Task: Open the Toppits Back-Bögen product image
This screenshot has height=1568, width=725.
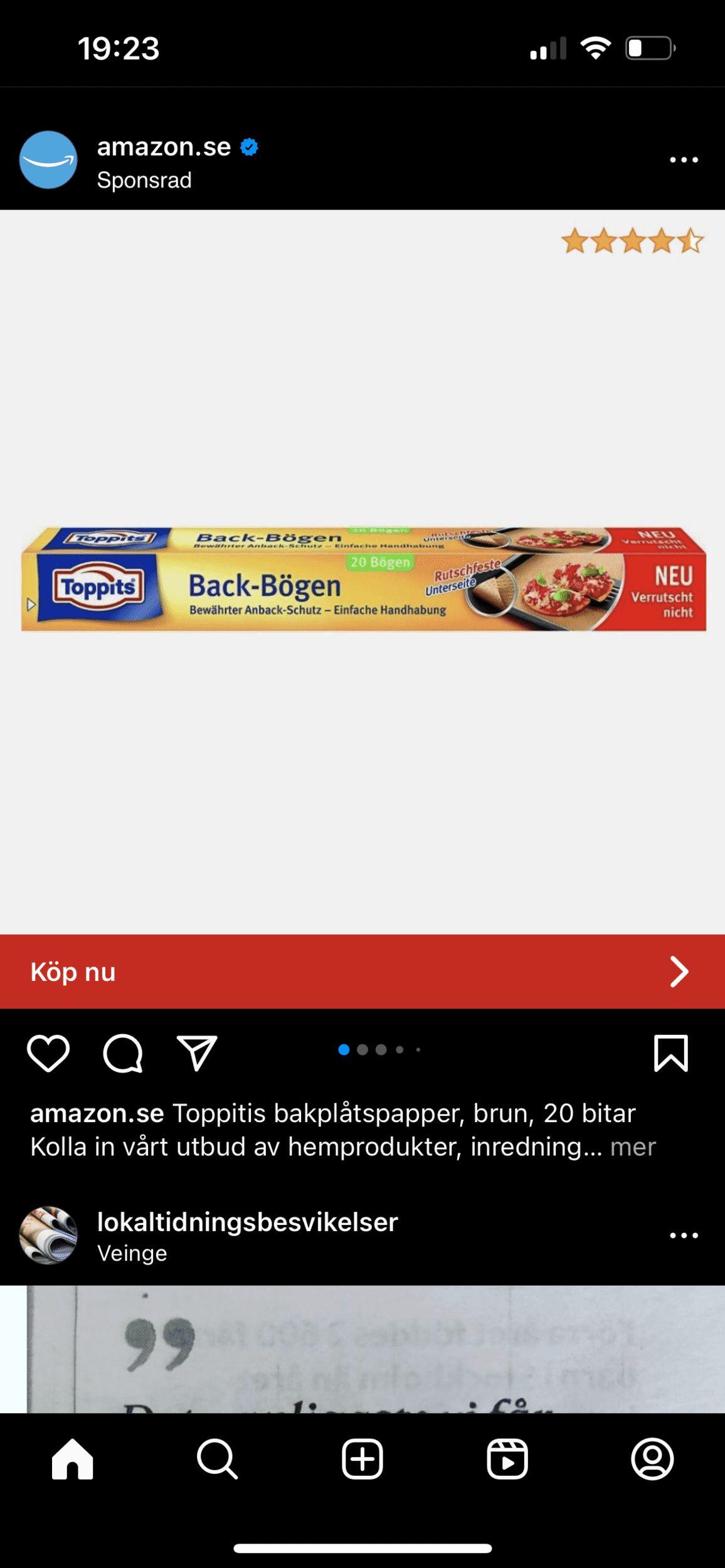Action: tap(362, 579)
